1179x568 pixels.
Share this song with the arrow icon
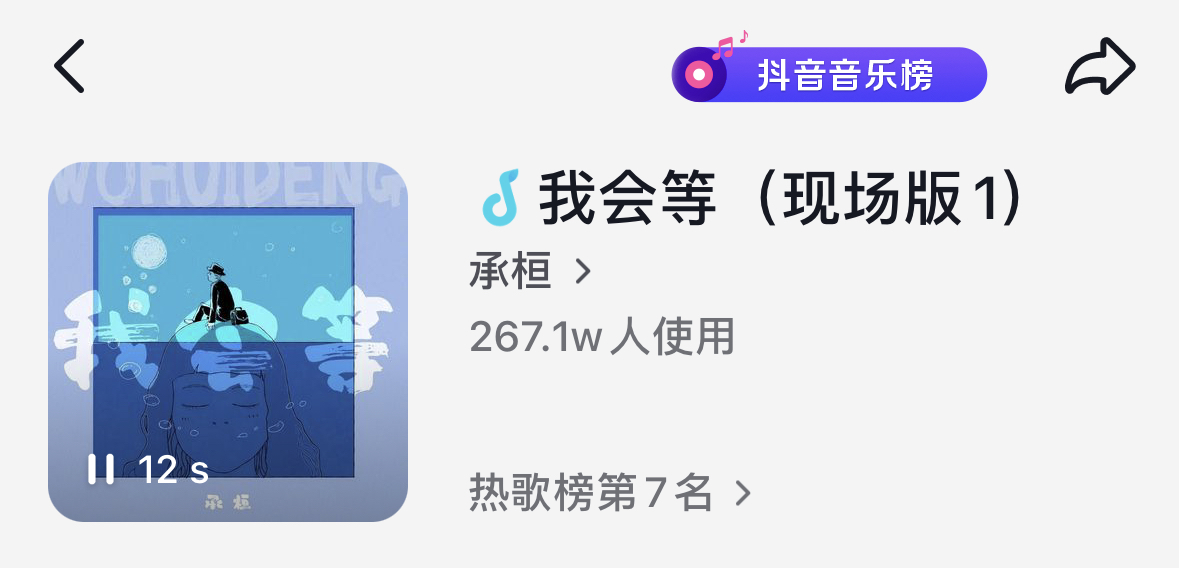click(1100, 67)
